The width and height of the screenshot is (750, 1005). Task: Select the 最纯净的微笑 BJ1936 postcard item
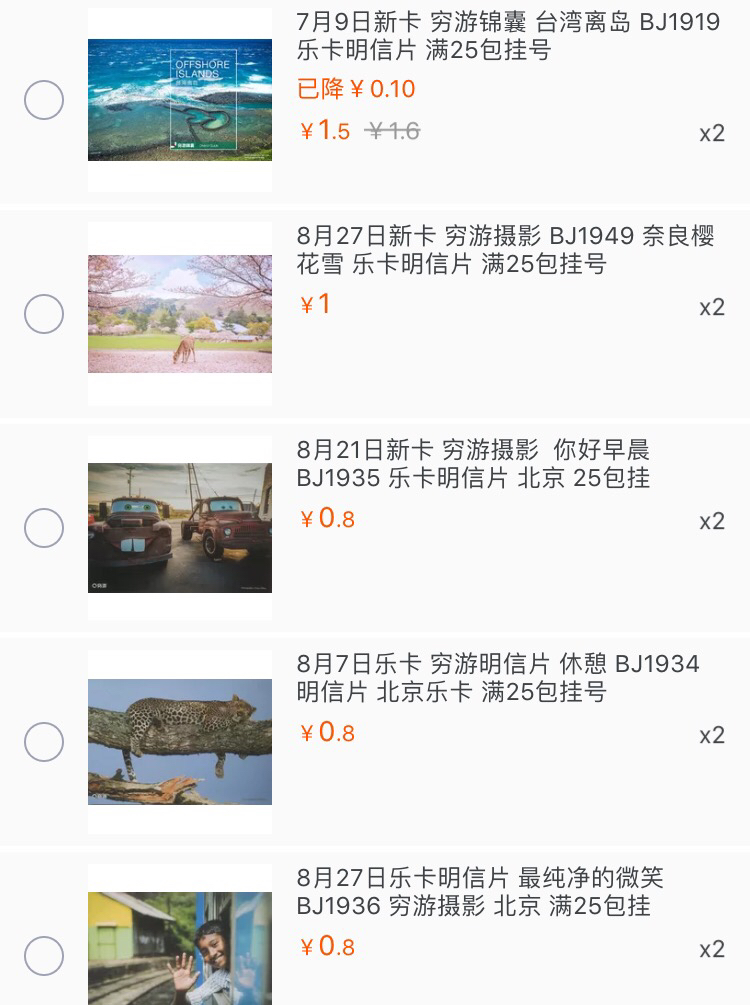click(44, 956)
